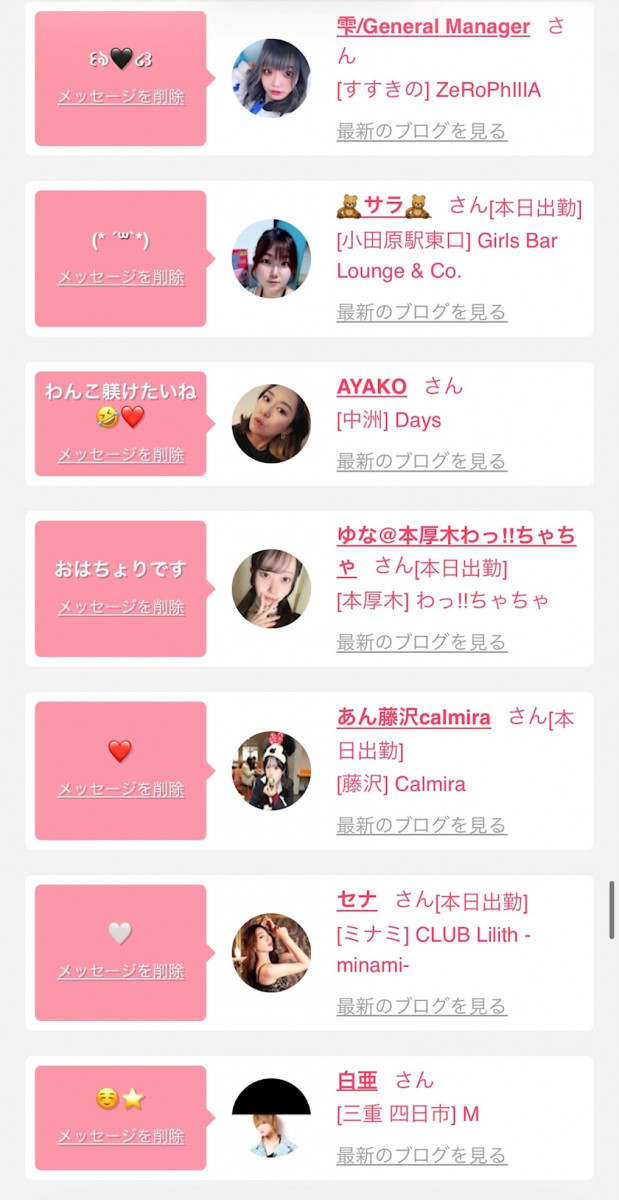This screenshot has height=1200, width=619.
Task: Open セナ's profile link
Action: [x=357, y=900]
